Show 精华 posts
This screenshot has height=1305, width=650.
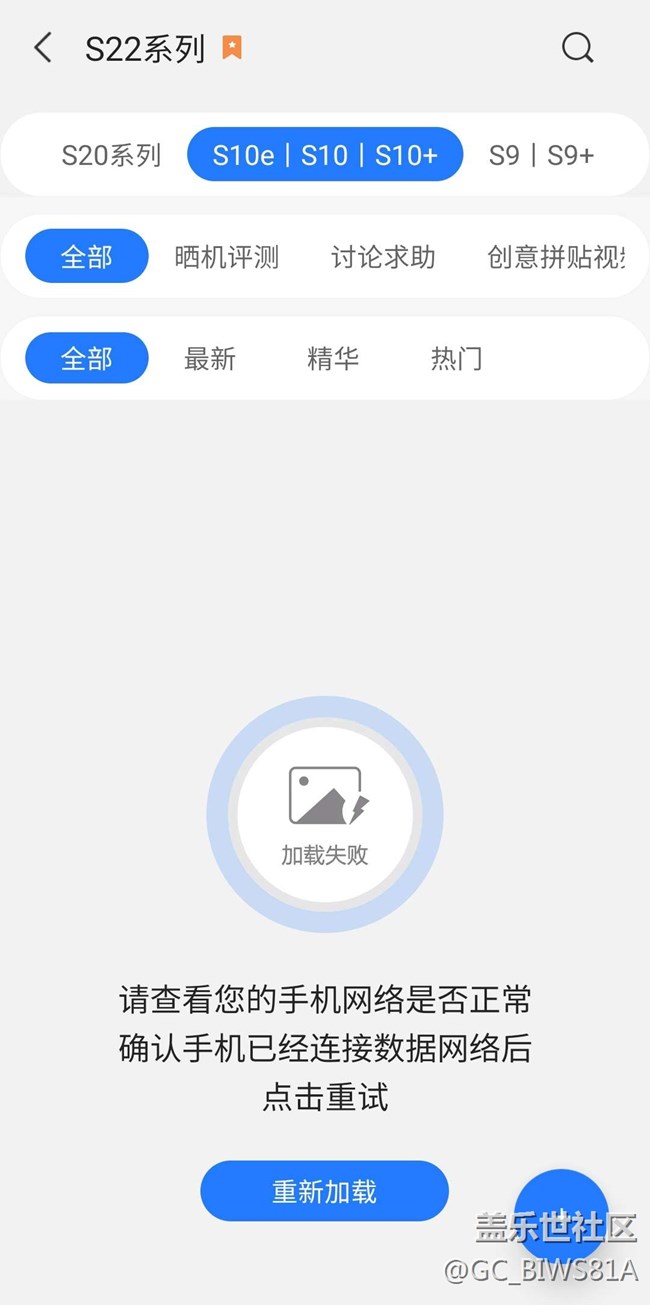(333, 358)
